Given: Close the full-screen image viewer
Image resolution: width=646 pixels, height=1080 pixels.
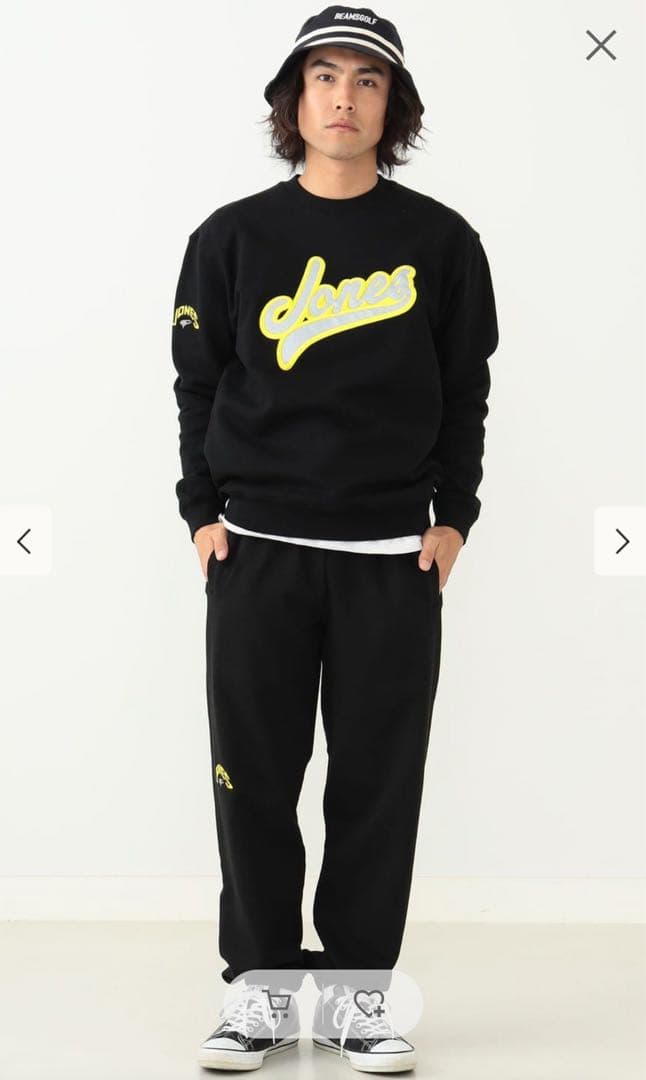Looking at the screenshot, I should point(600,45).
